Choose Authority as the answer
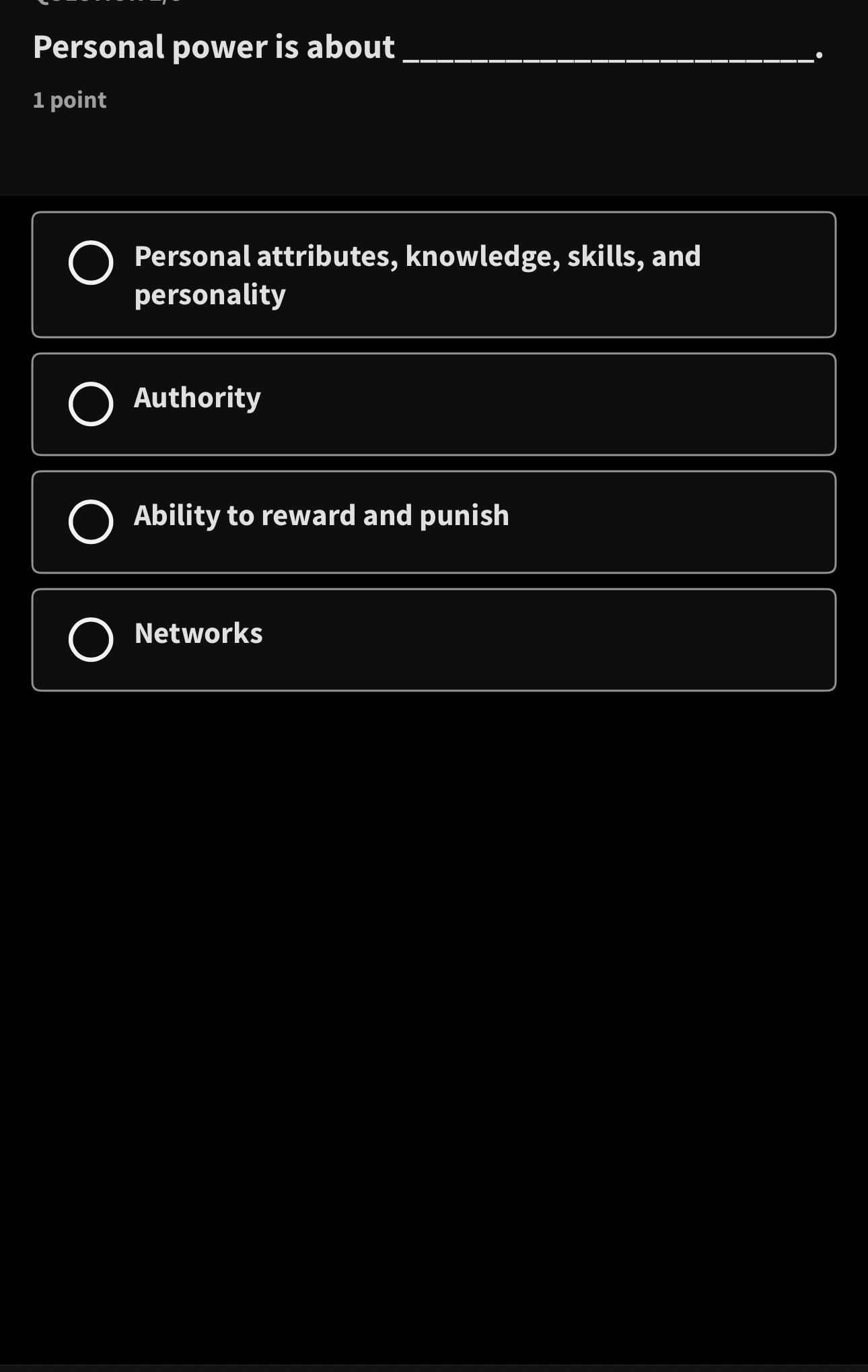Image resolution: width=868 pixels, height=1372 pixels. tap(91, 404)
